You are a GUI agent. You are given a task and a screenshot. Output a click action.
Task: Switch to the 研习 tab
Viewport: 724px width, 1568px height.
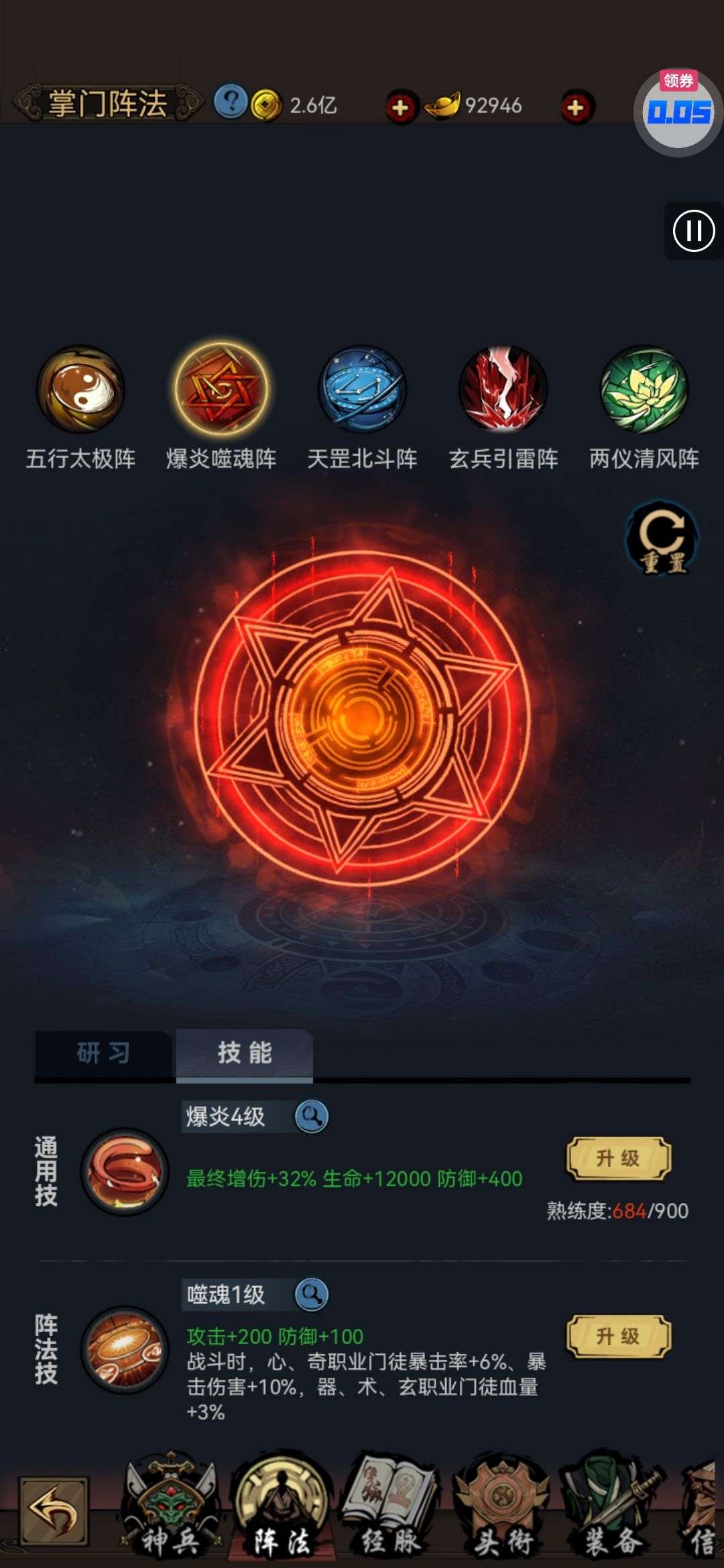(103, 1053)
